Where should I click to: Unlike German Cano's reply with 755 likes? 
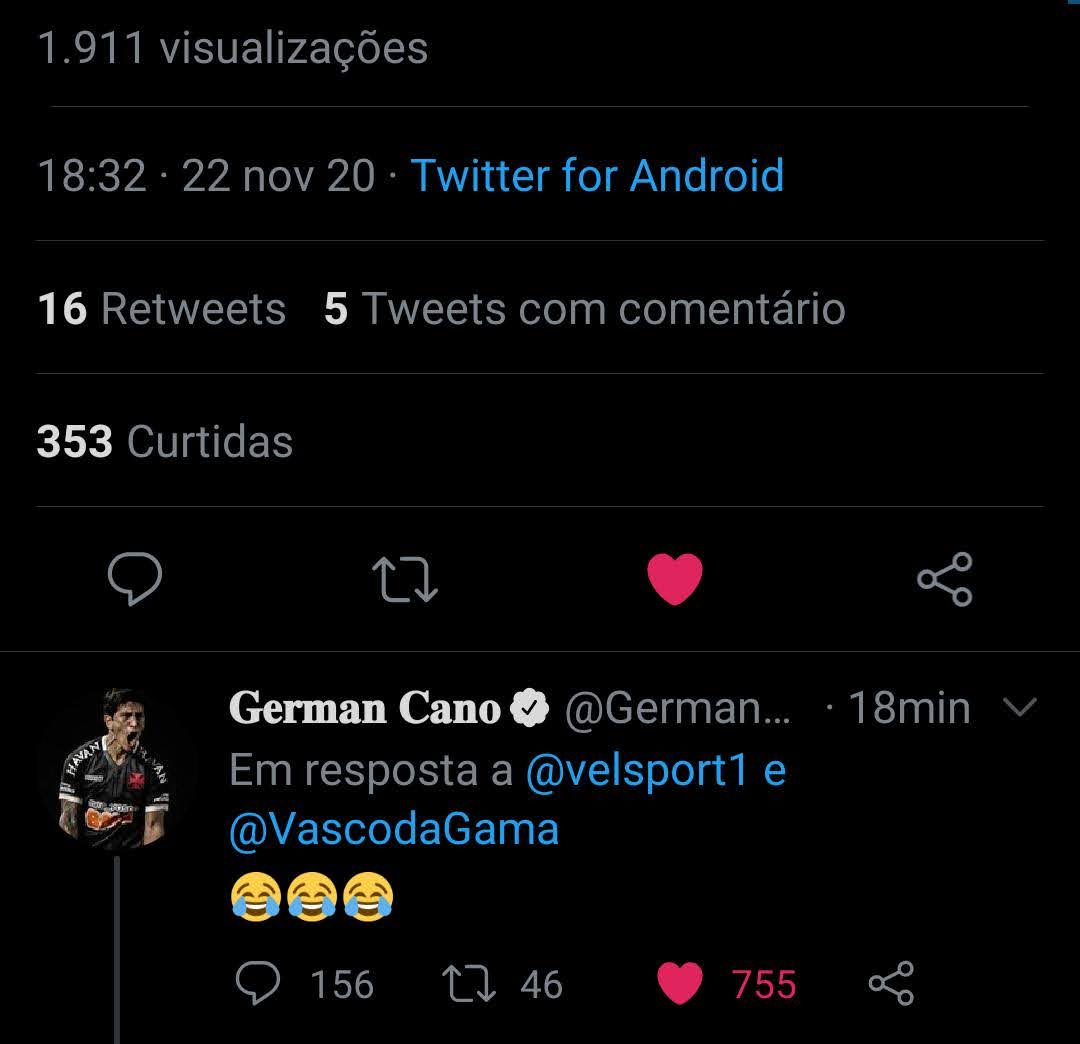(680, 984)
